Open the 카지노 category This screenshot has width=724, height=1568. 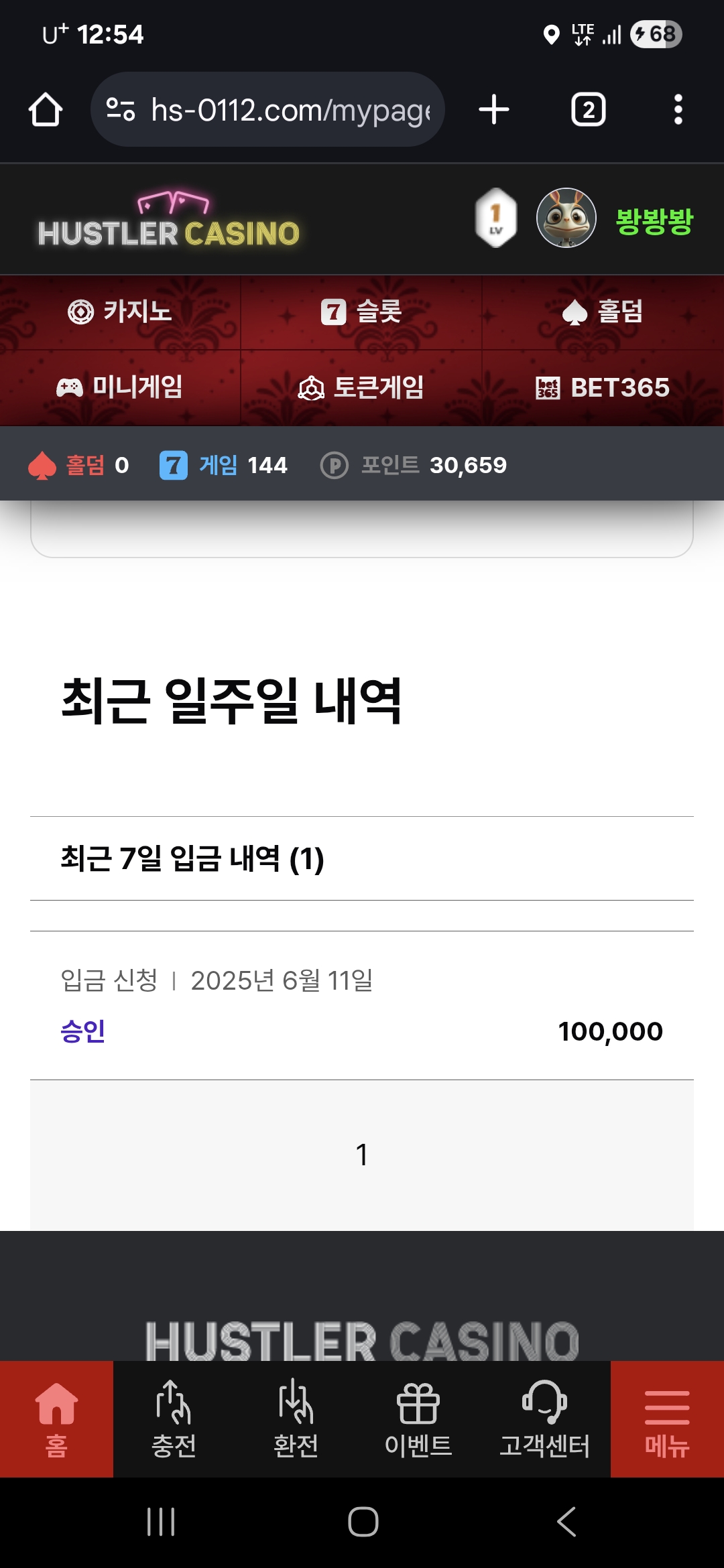point(120,312)
